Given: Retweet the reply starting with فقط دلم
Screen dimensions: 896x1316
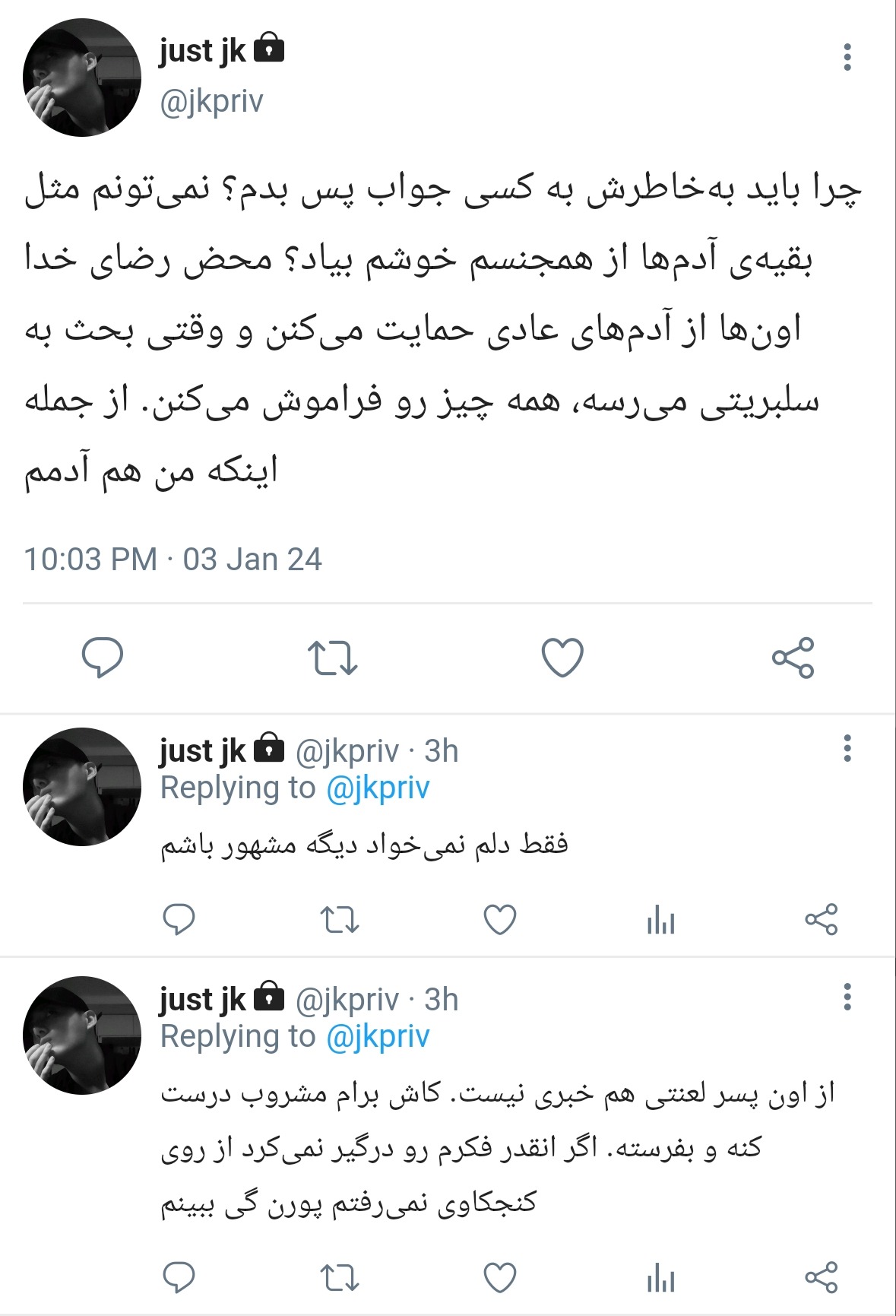Looking at the screenshot, I should [x=340, y=920].
